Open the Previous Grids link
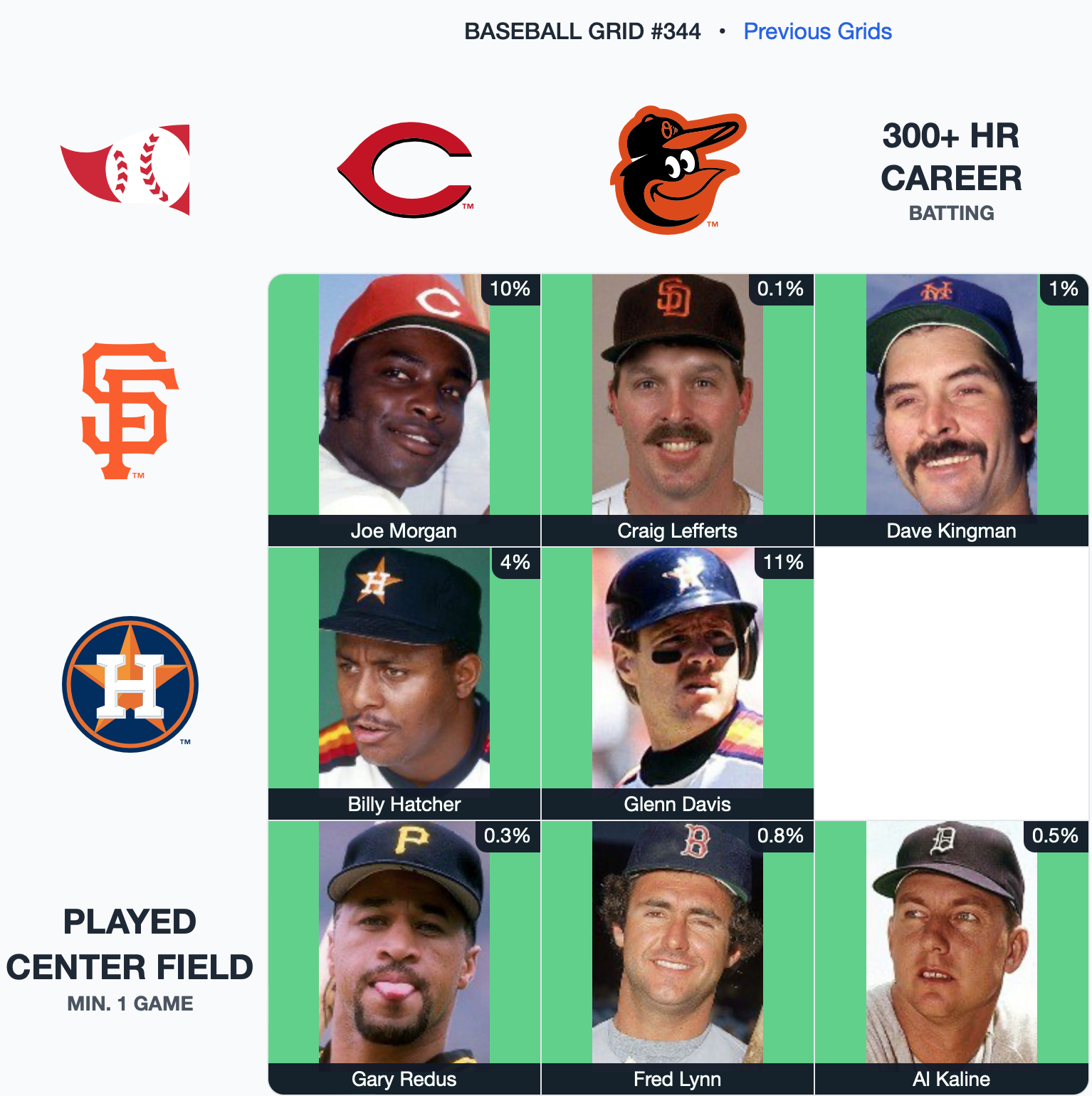The height and width of the screenshot is (1096, 1092). tap(817, 31)
